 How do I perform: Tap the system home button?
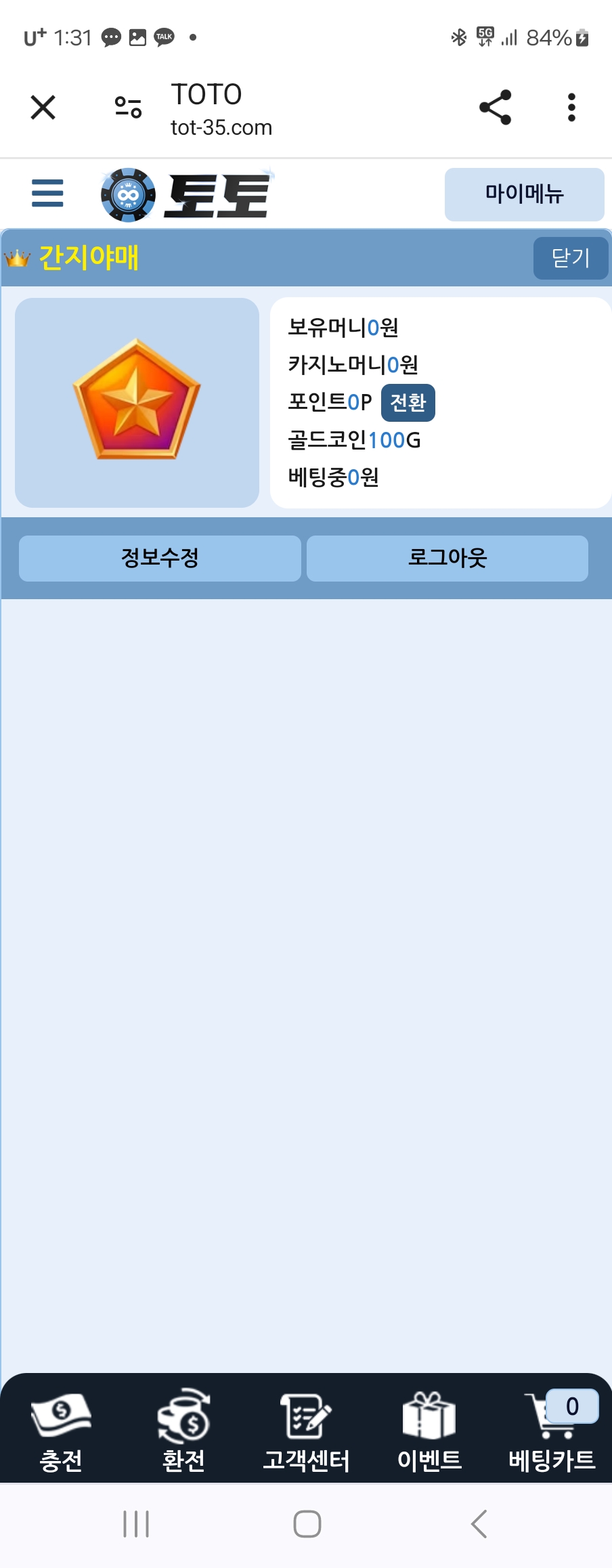tap(307, 1524)
